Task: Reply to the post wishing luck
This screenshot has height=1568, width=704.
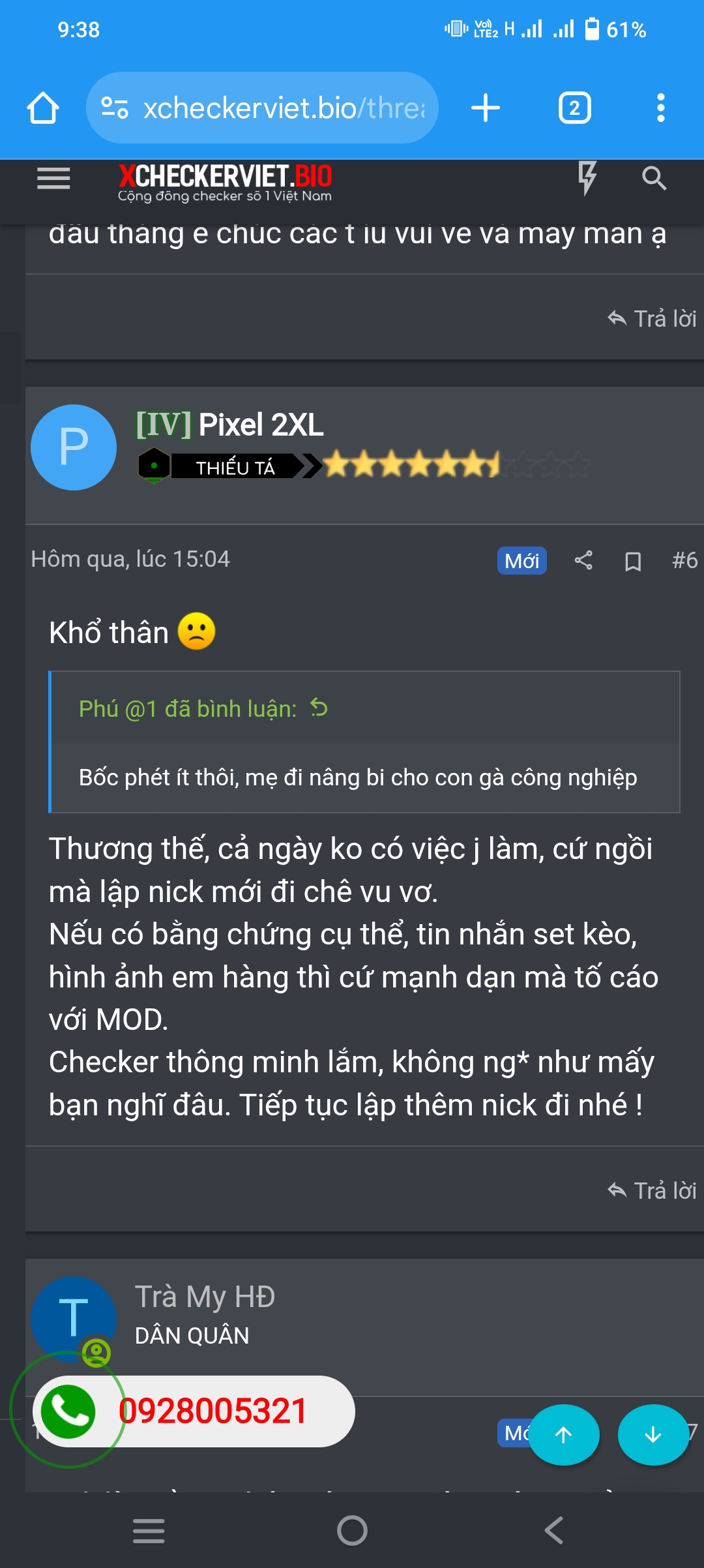Action: point(653,318)
